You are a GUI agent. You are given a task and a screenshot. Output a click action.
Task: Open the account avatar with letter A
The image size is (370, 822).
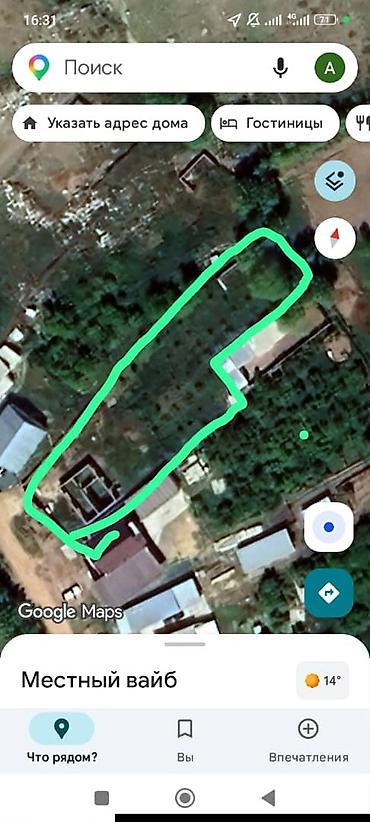coord(330,68)
